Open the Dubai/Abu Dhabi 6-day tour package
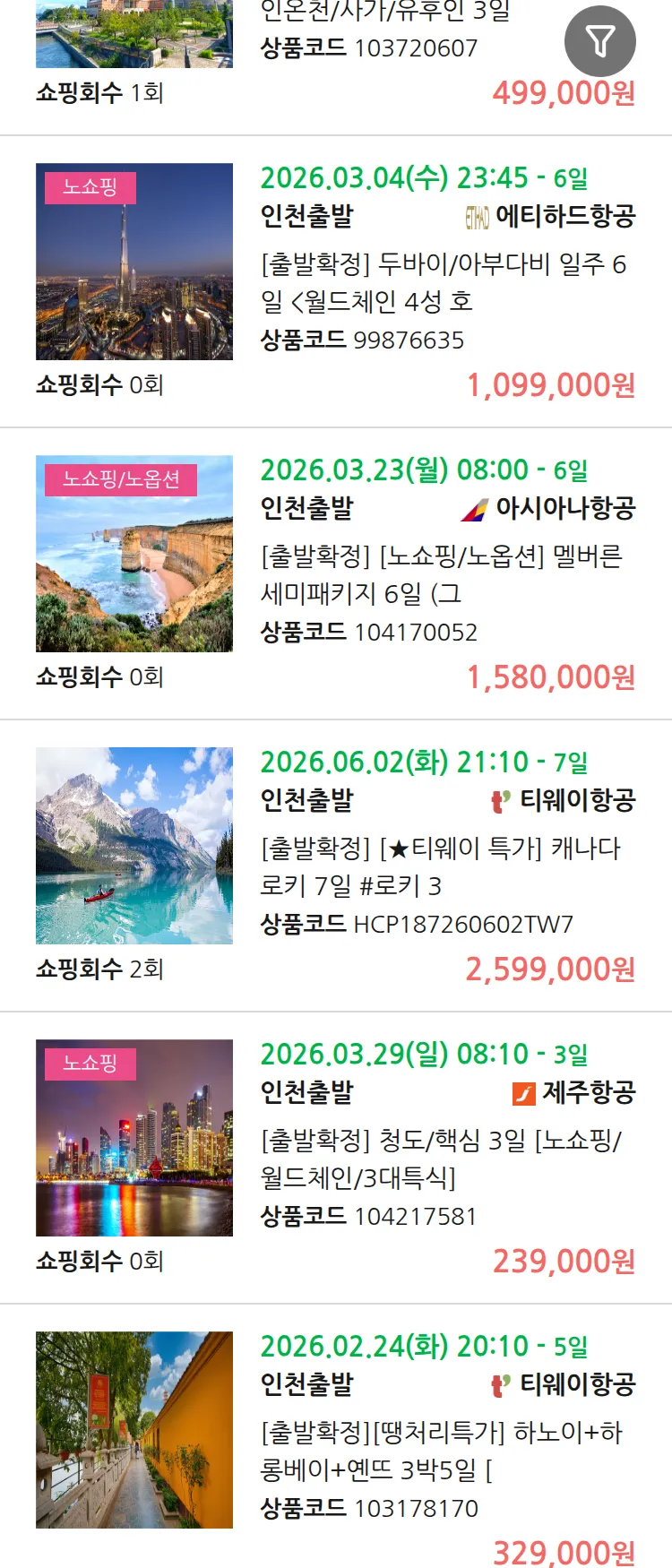Image resolution: width=672 pixels, height=1568 pixels. (443, 282)
